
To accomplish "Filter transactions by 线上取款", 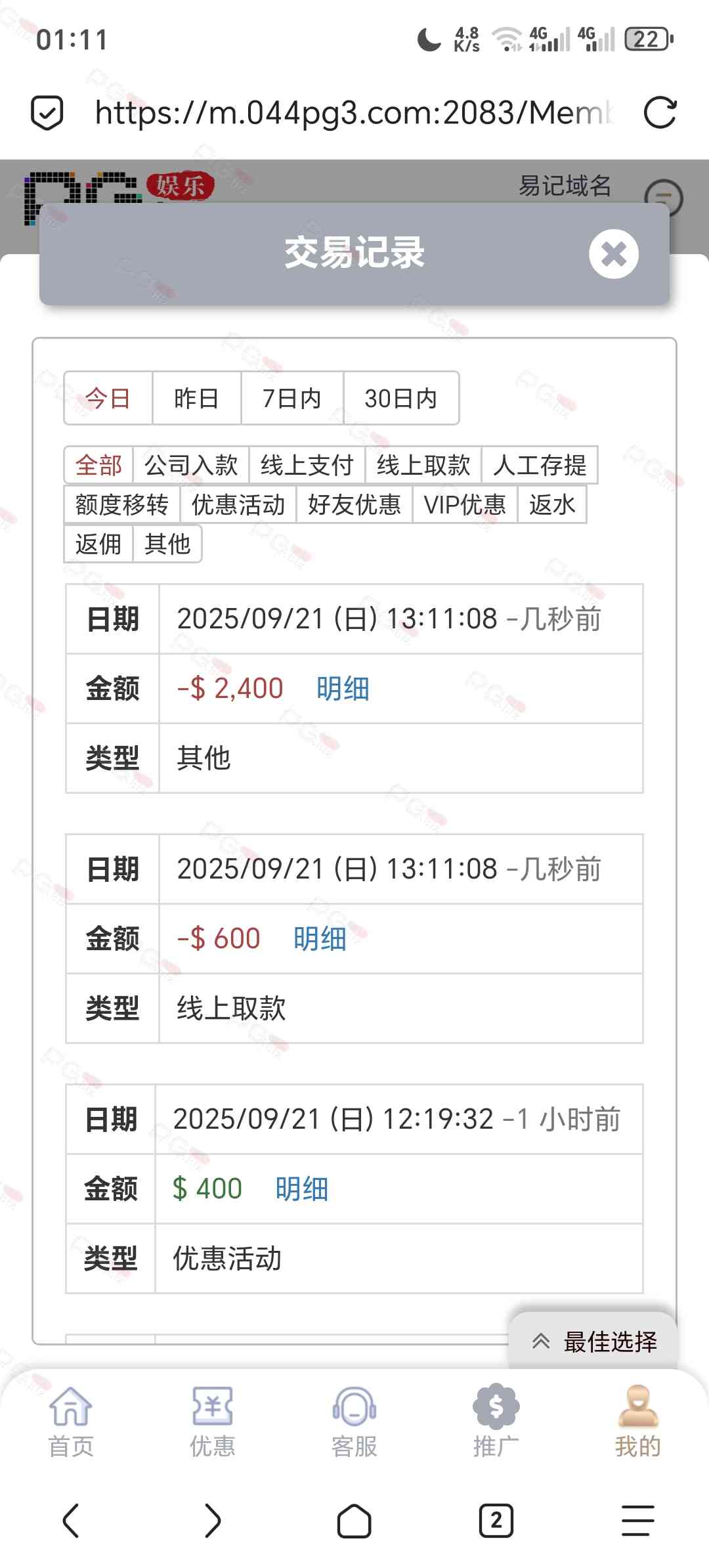I will coord(423,466).
